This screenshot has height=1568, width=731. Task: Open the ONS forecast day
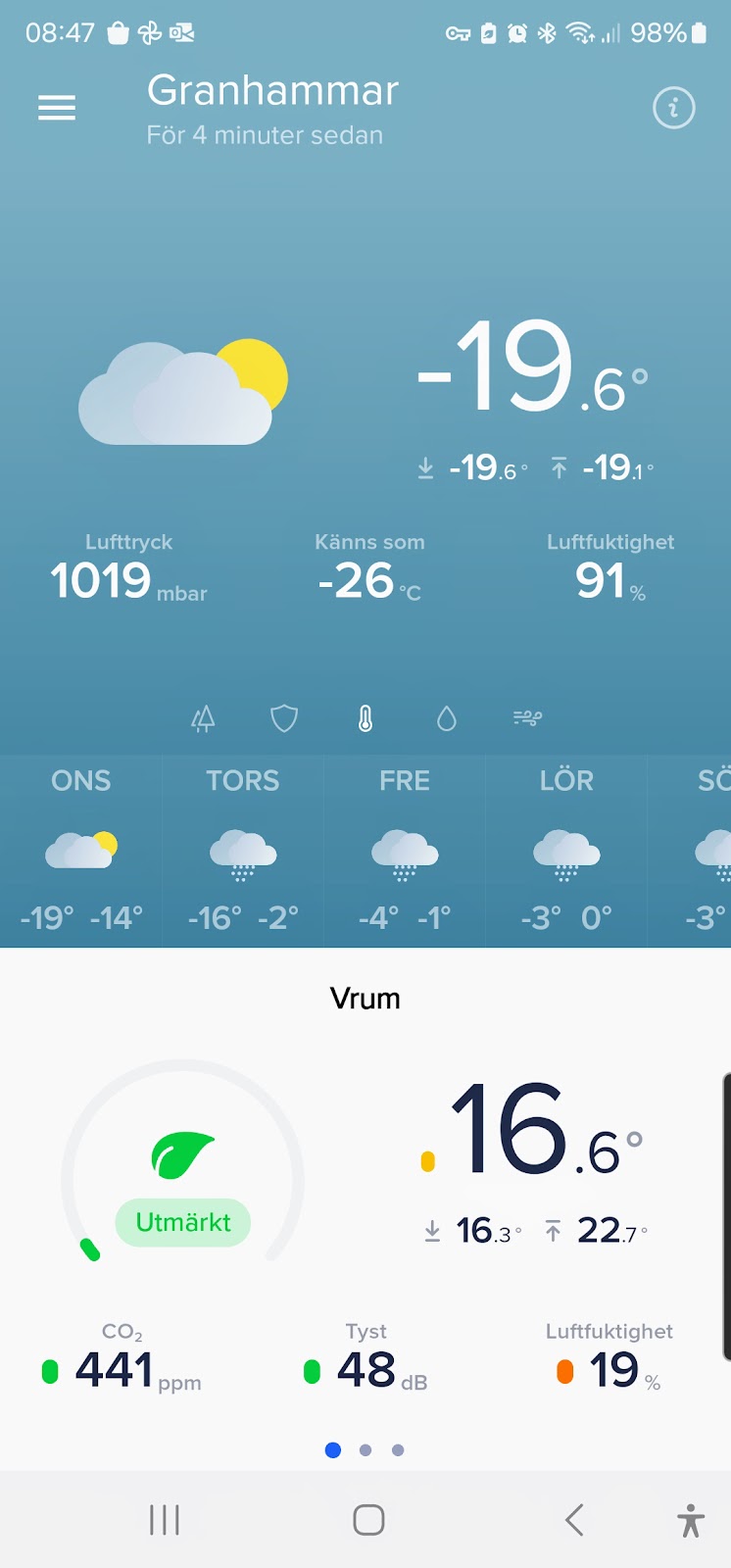pos(81,851)
